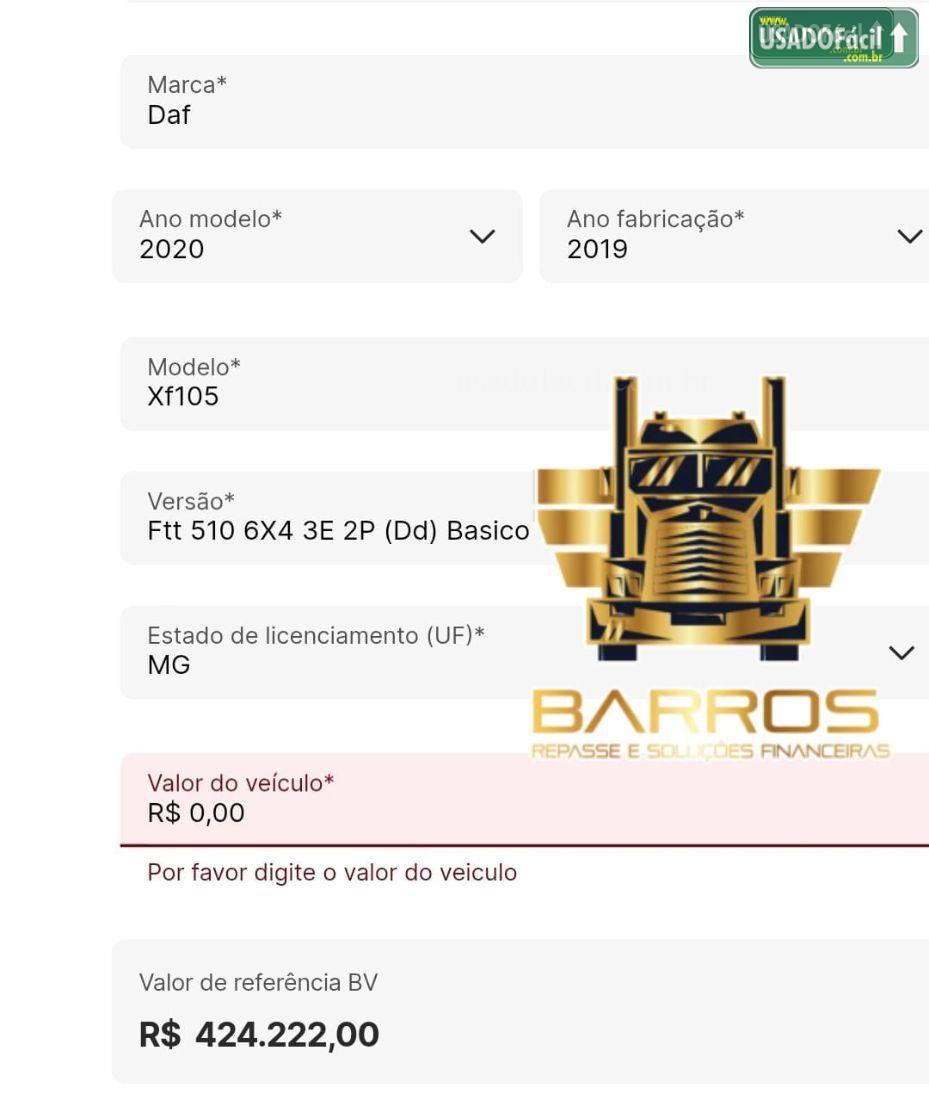This screenshot has width=929, height=1100.
Task: Expand the Ano fabricação dropdown
Action: pyautogui.click(x=908, y=236)
